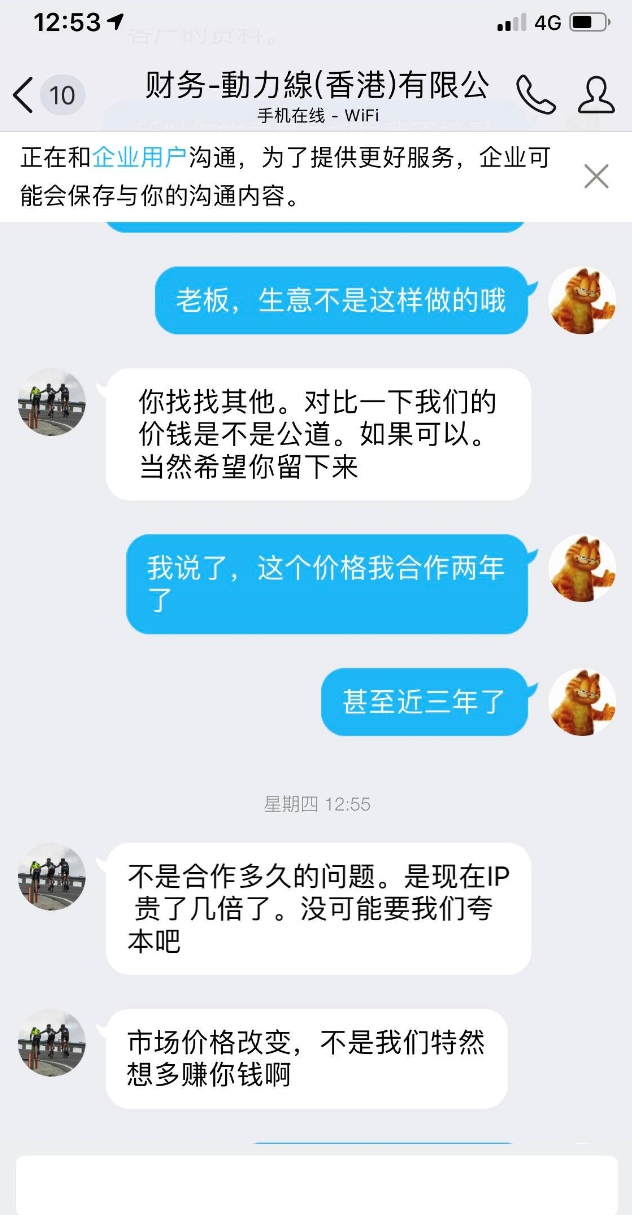This screenshot has height=1215, width=632.
Task: Tap the message input field
Action: (316, 1185)
